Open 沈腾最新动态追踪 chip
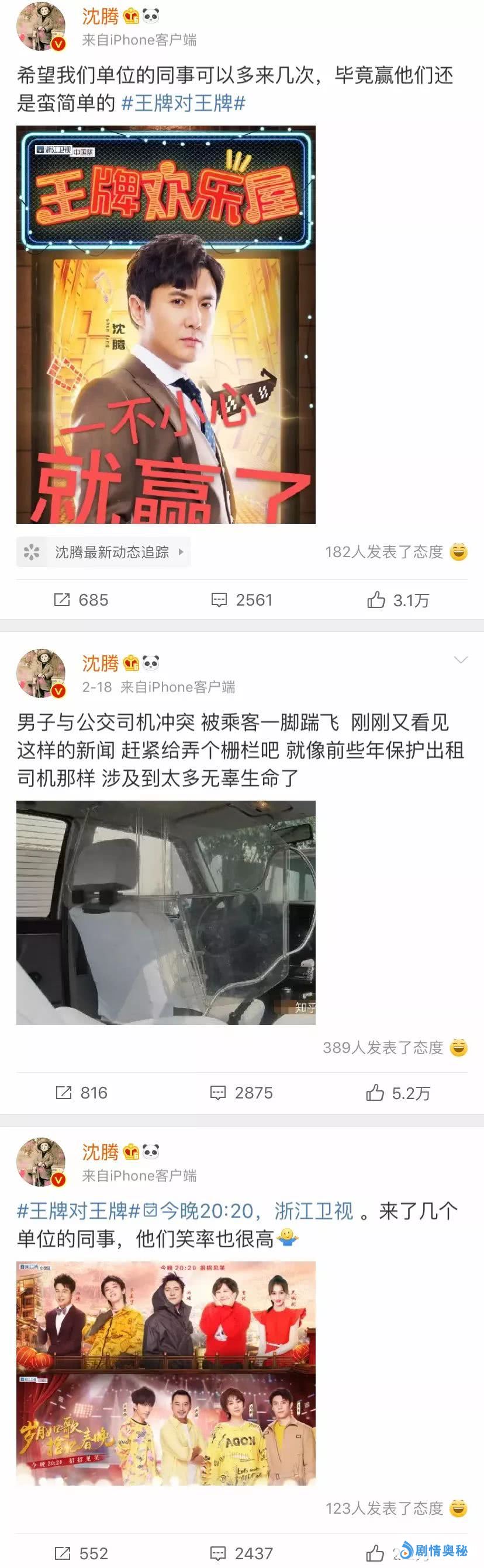This screenshot has height=1568, width=484. pyautogui.click(x=103, y=552)
